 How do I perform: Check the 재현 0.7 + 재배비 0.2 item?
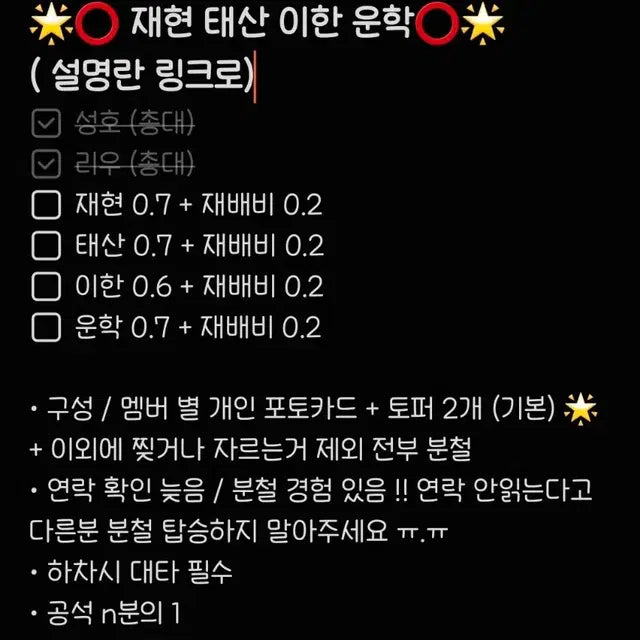(47, 205)
